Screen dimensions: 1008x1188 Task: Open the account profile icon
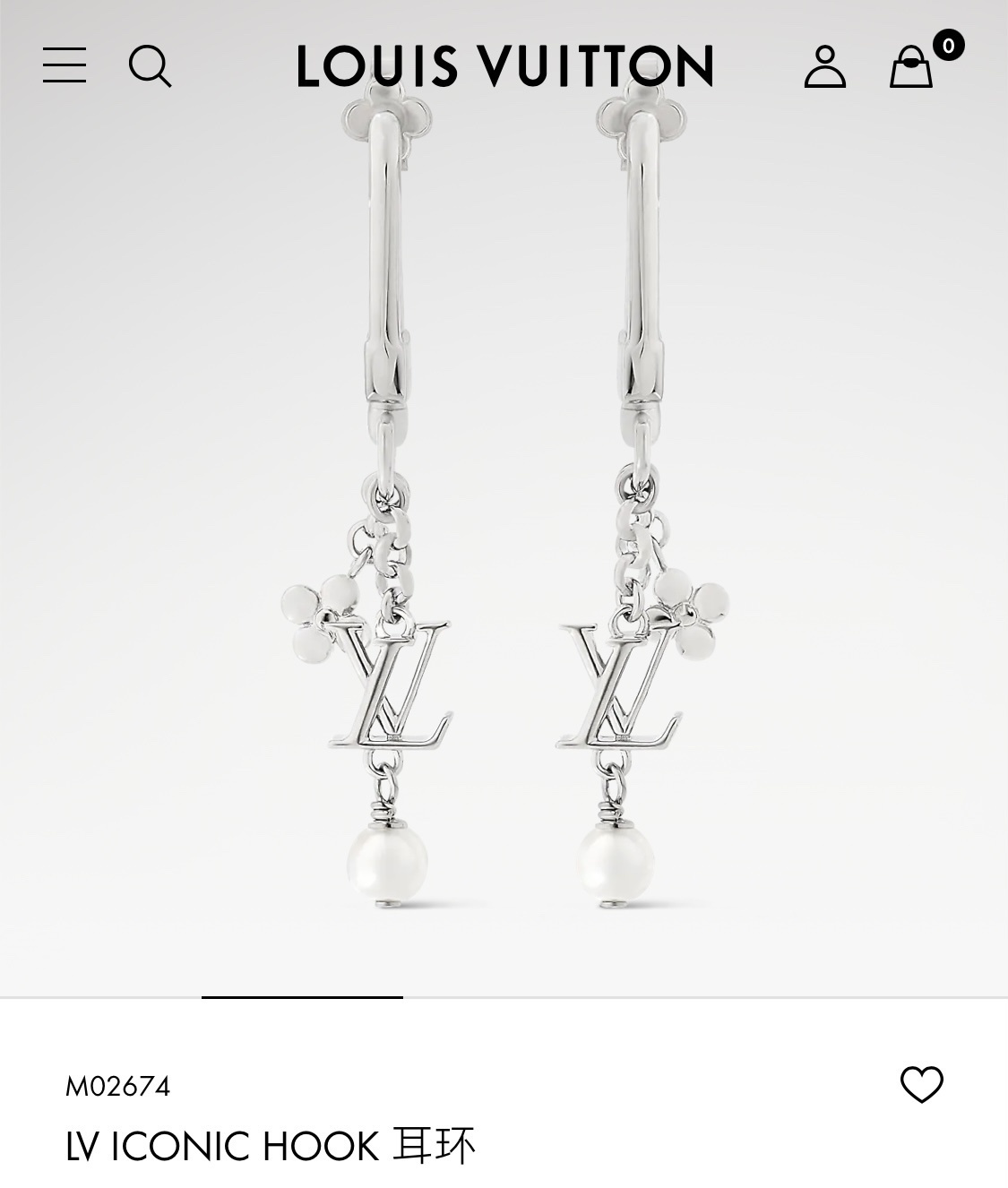(x=824, y=66)
